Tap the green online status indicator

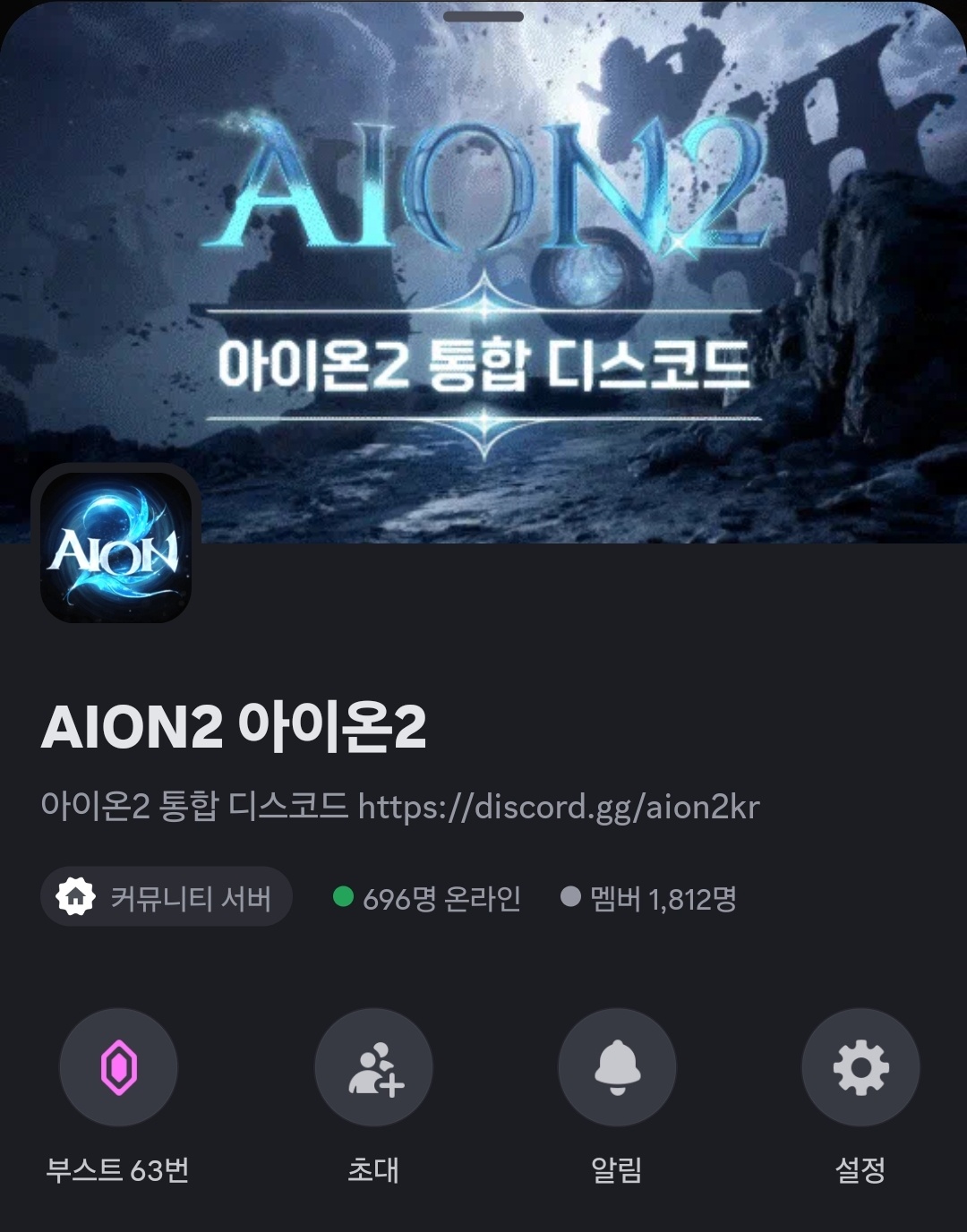[345, 895]
